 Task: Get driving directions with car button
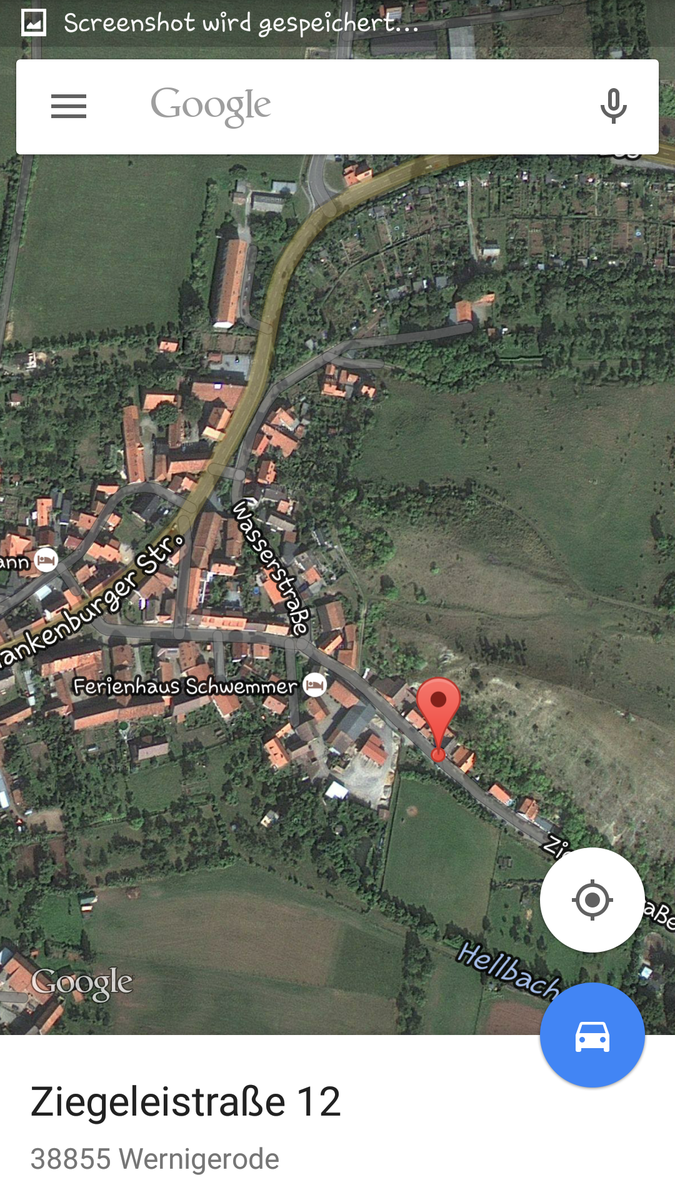(x=592, y=1036)
